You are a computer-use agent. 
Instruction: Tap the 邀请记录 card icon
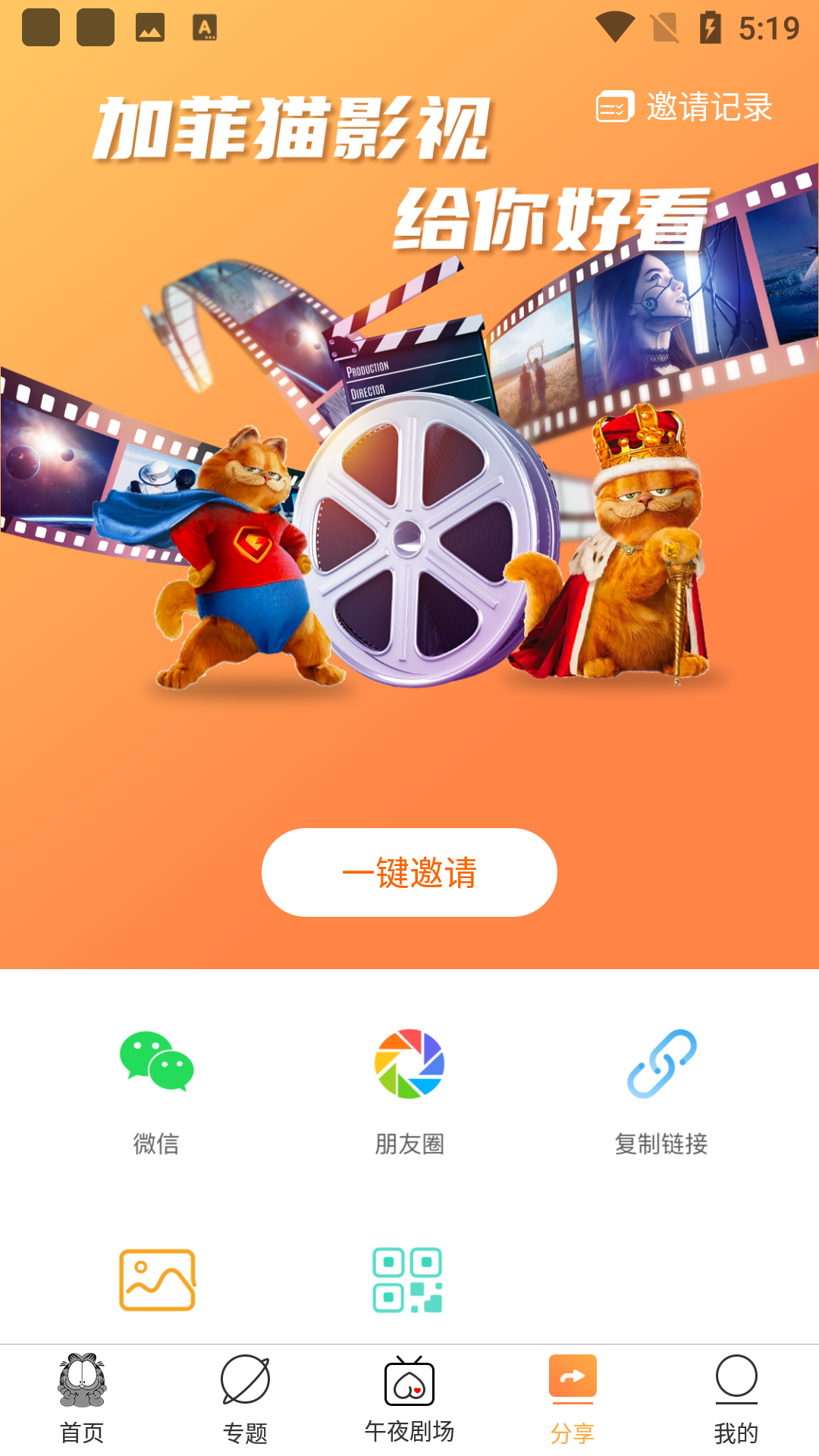click(x=613, y=108)
